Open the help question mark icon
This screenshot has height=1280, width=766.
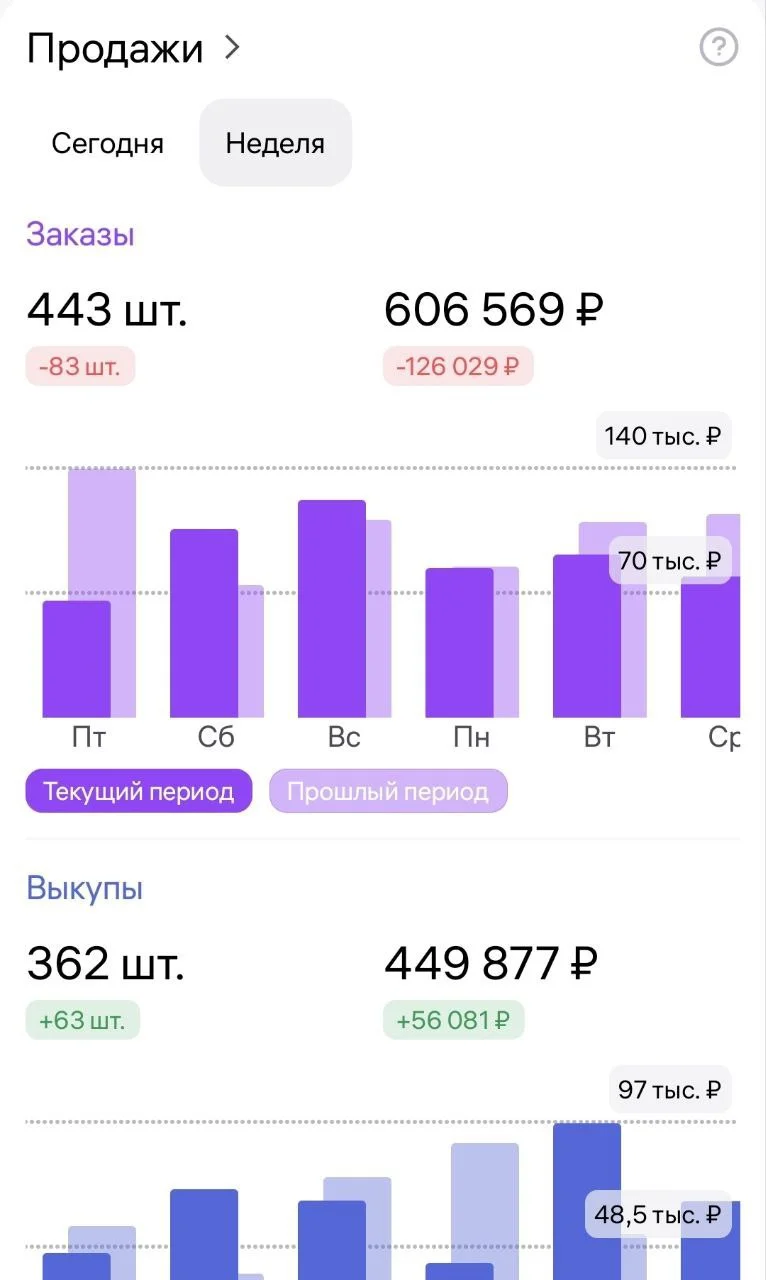pos(718,48)
